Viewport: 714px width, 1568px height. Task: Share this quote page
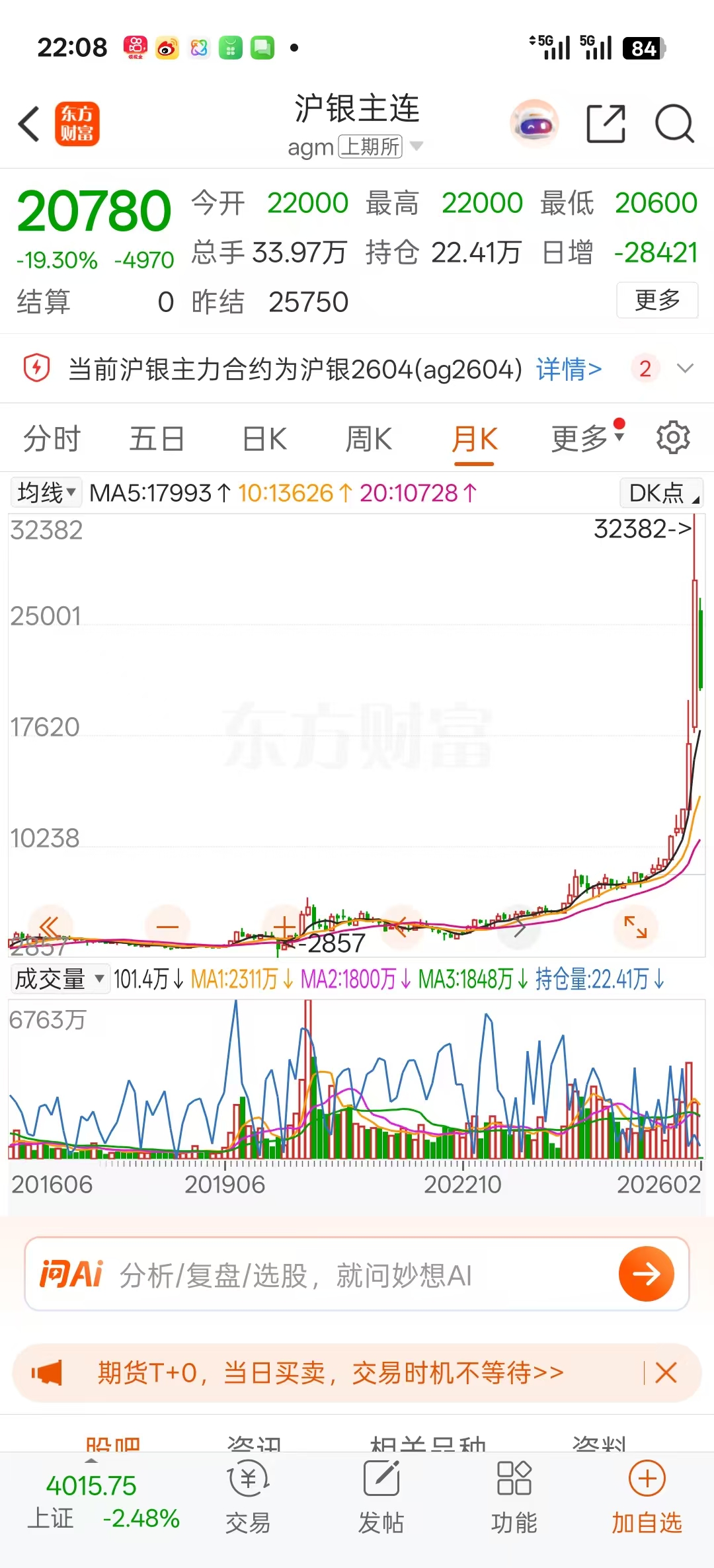(606, 124)
